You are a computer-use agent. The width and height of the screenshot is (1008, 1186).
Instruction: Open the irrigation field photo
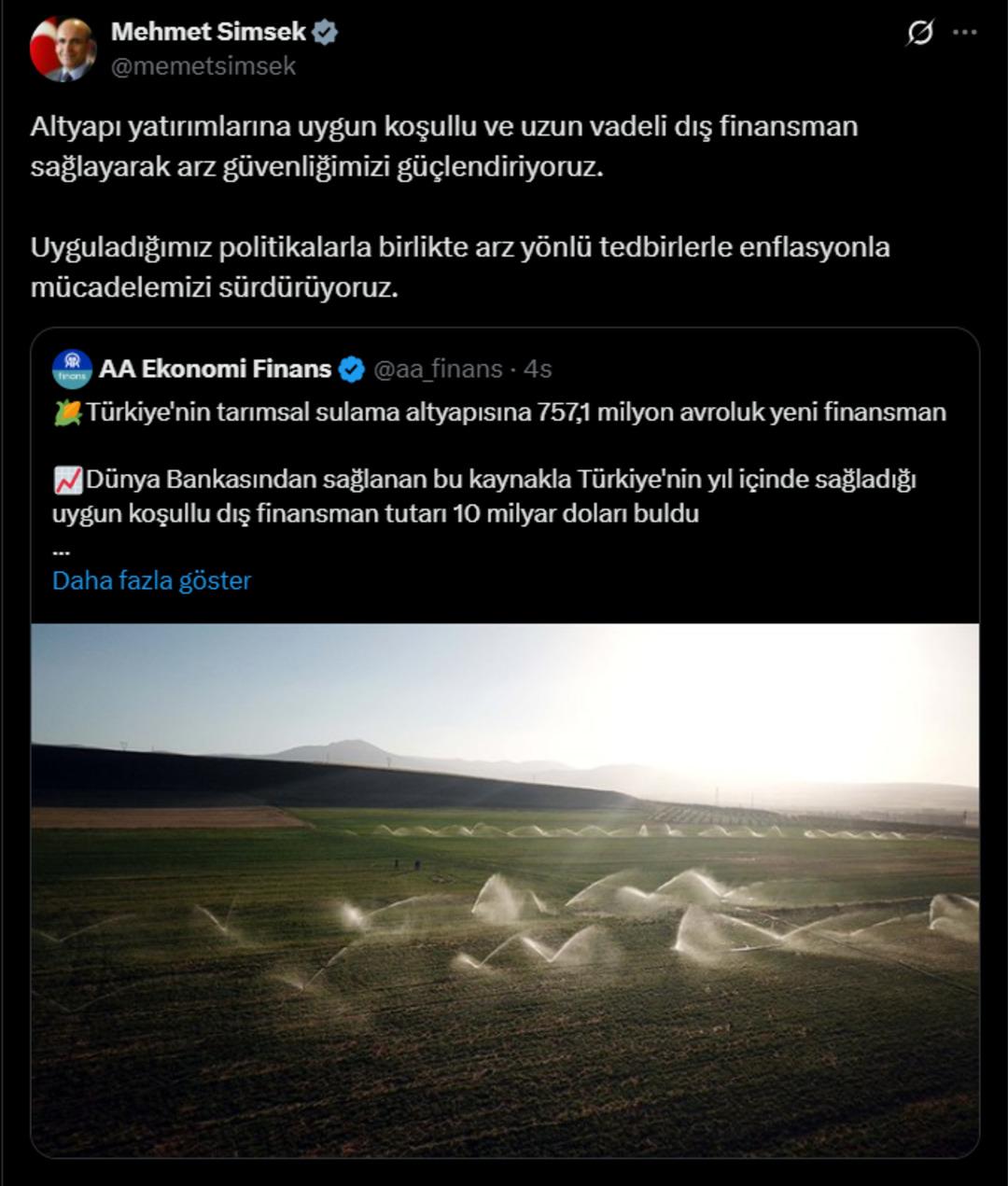[505, 889]
